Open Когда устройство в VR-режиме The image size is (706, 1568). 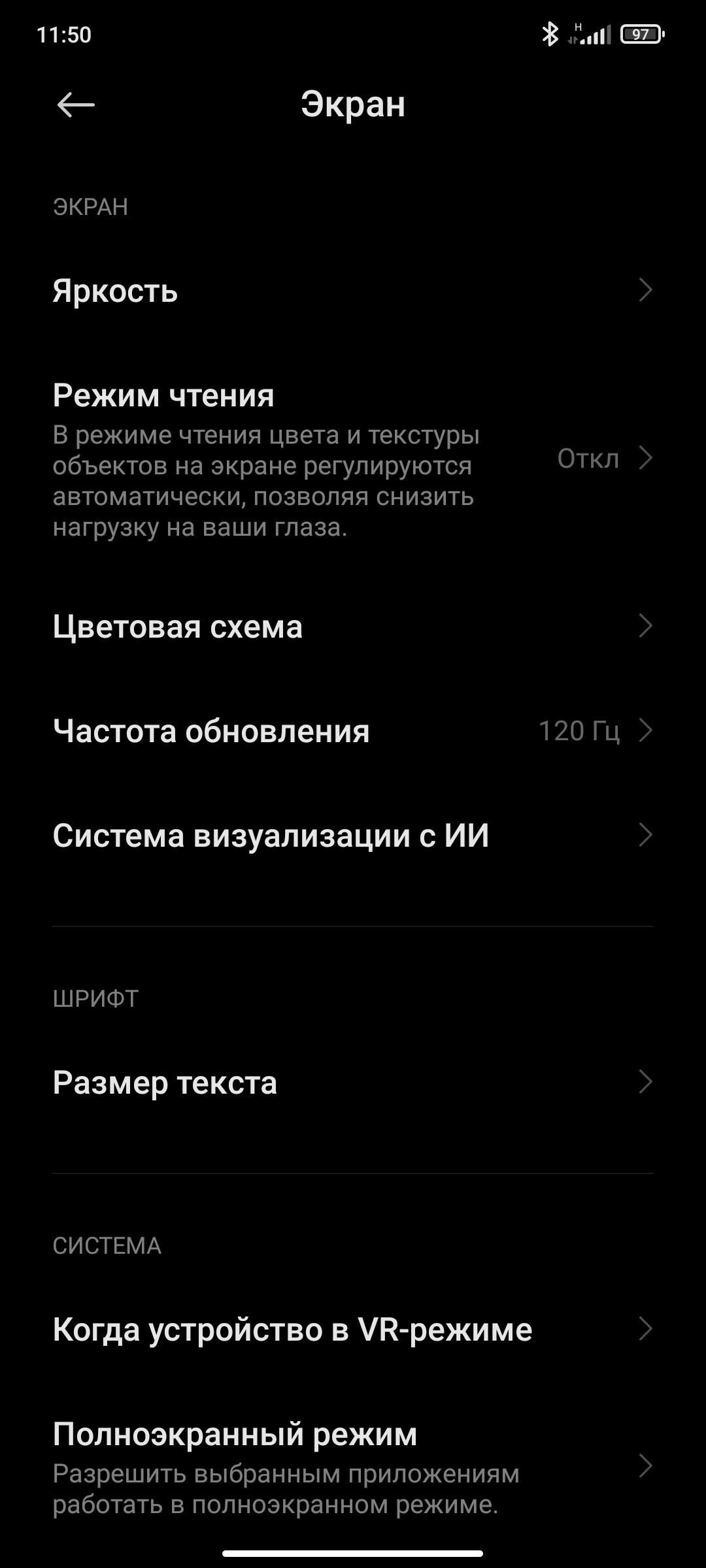(353, 1329)
